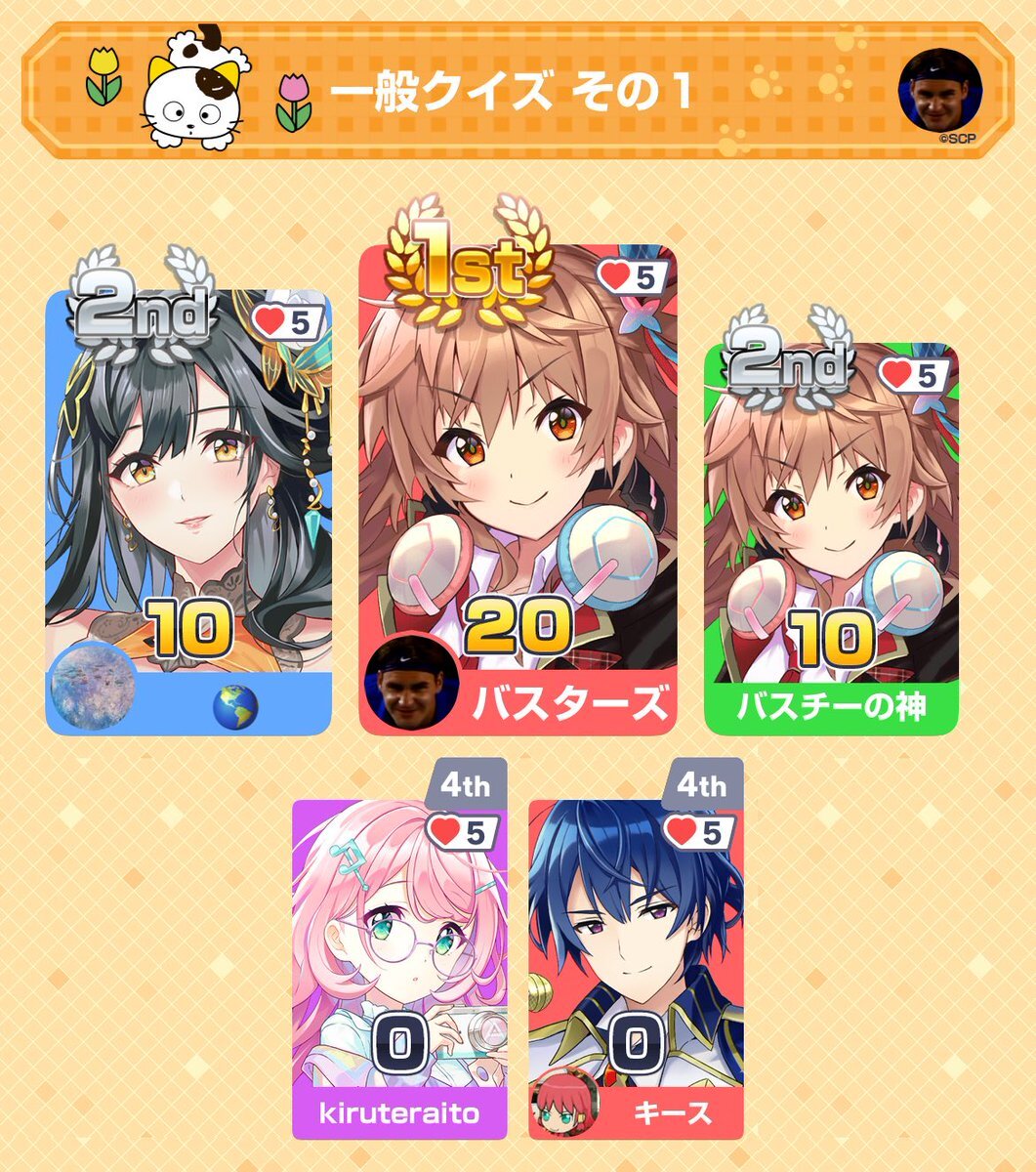
Task: Tap the second-place card with the earth emoji
Action: tap(188, 513)
